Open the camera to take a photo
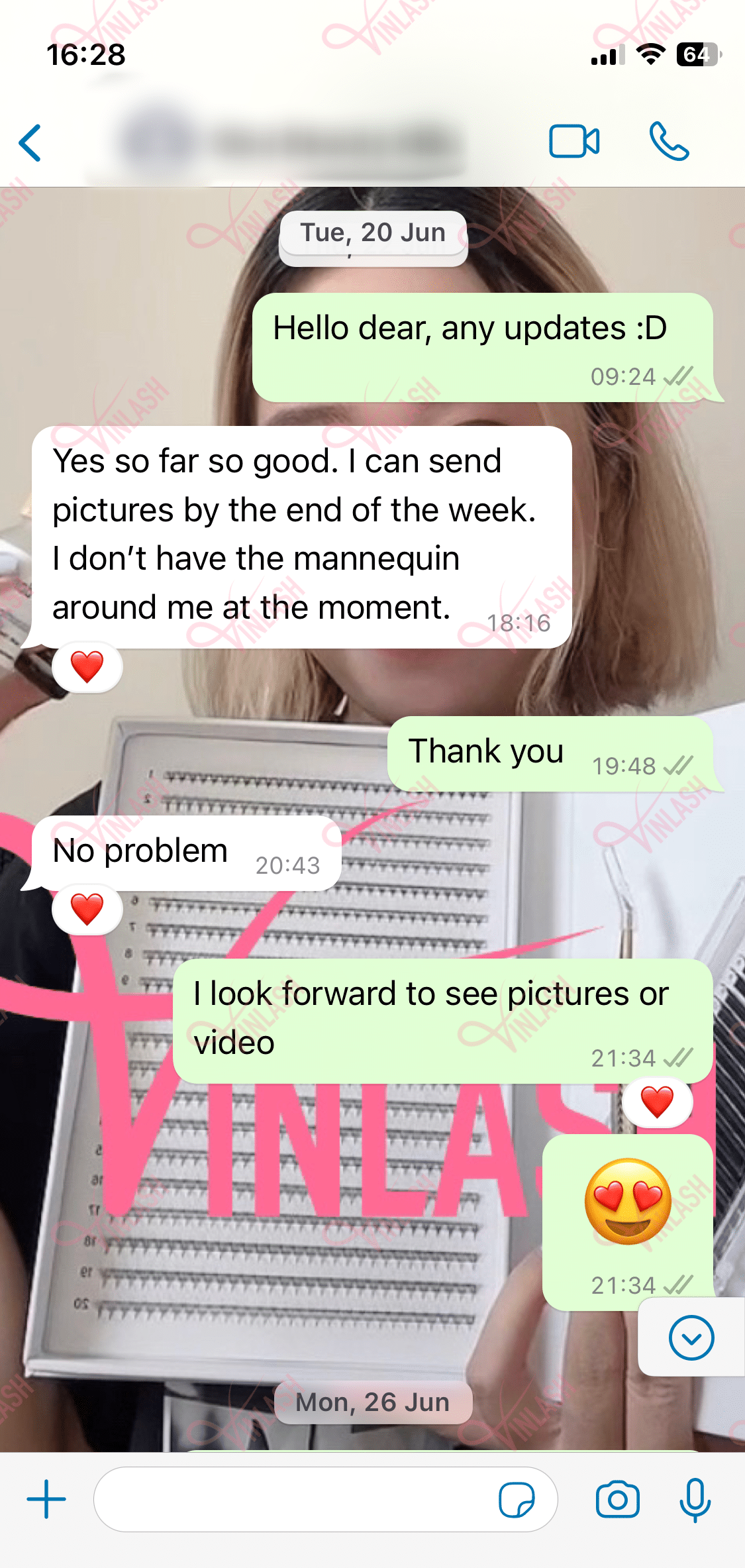Image resolution: width=745 pixels, height=1568 pixels. pyautogui.click(x=617, y=1499)
